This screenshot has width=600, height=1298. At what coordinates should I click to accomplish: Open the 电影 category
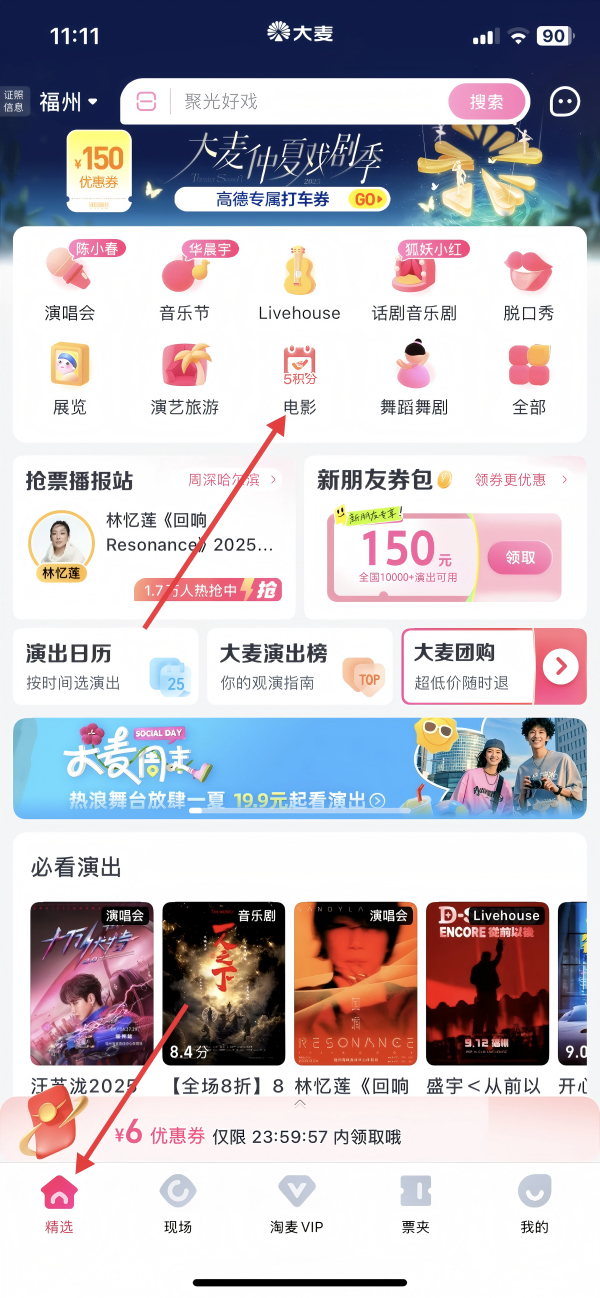tap(299, 378)
